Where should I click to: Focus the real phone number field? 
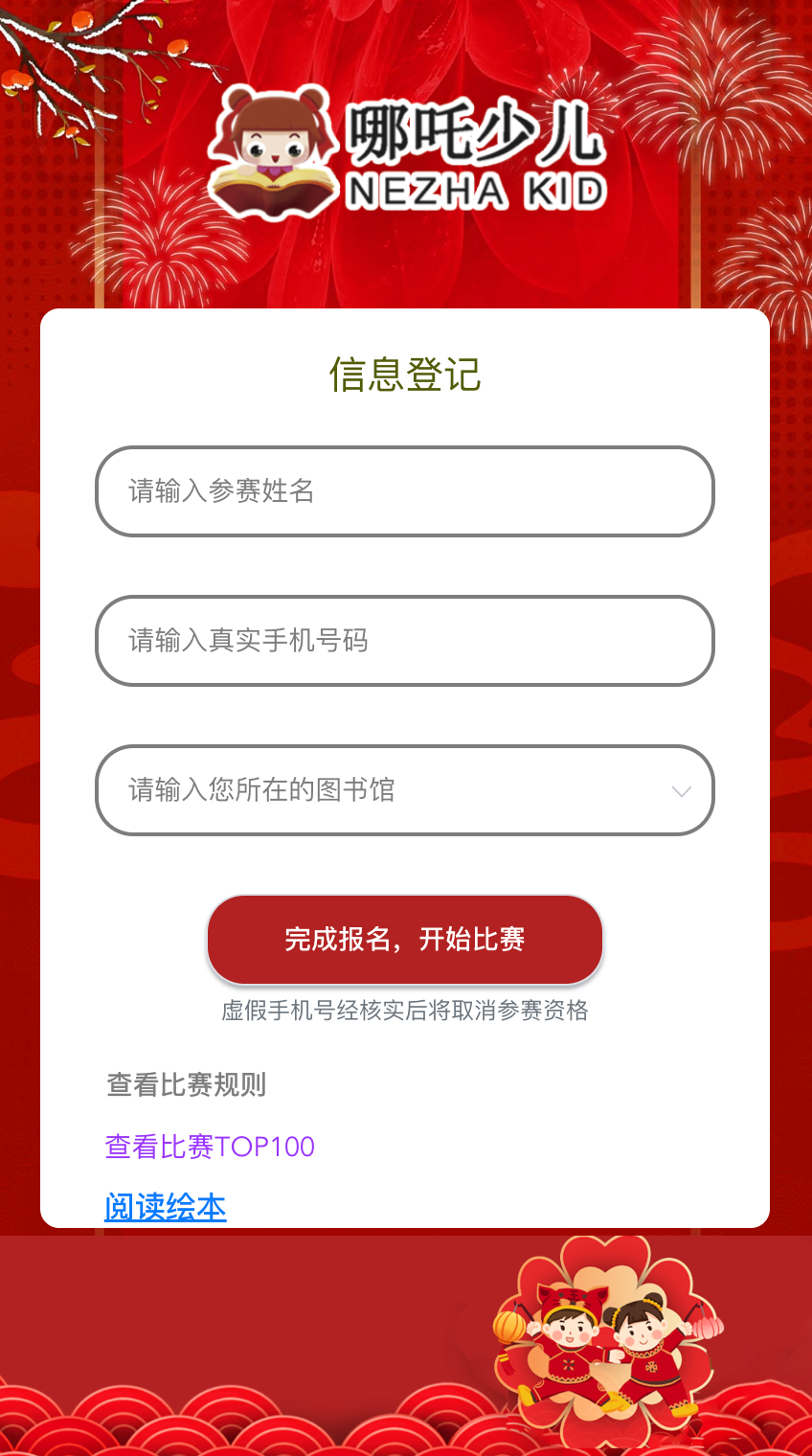point(404,641)
